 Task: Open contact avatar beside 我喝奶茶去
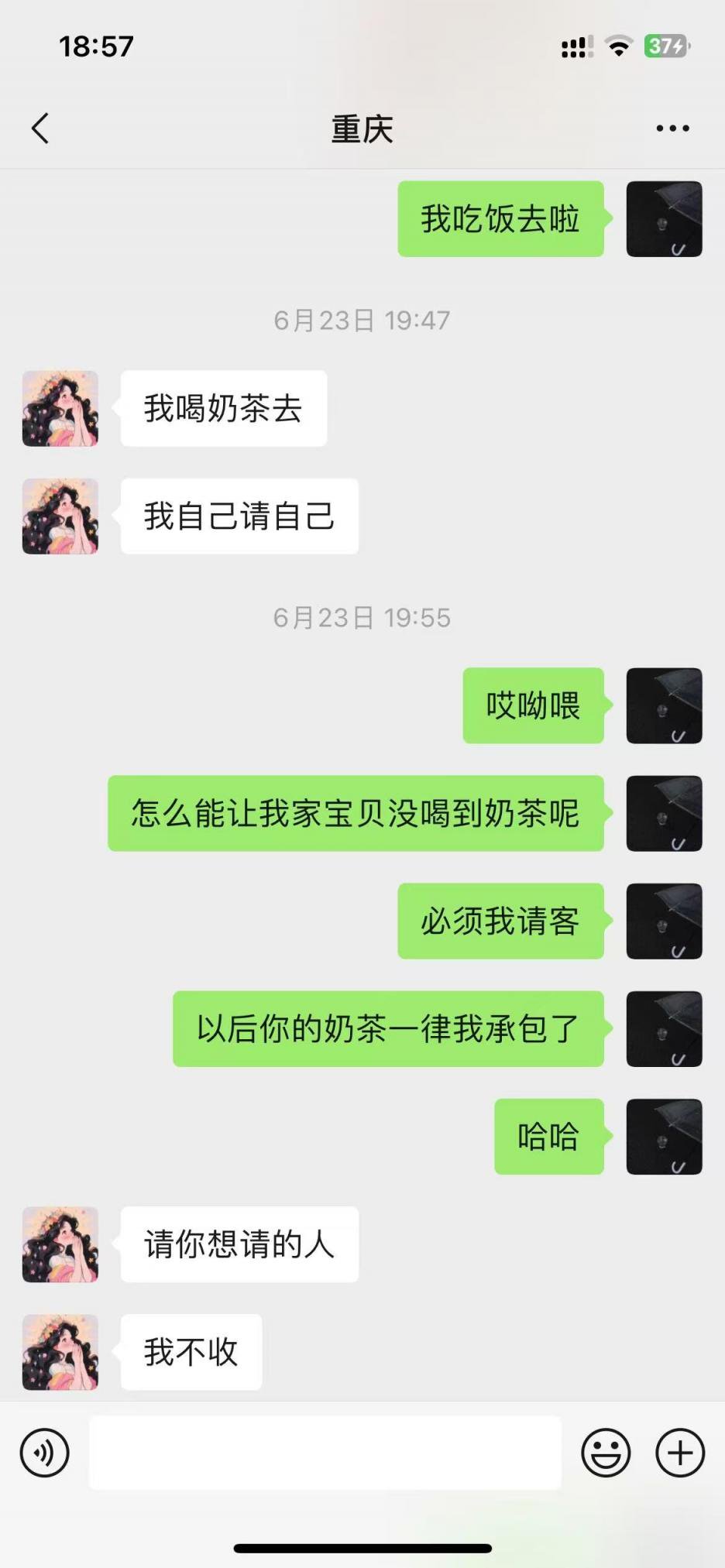coord(60,409)
